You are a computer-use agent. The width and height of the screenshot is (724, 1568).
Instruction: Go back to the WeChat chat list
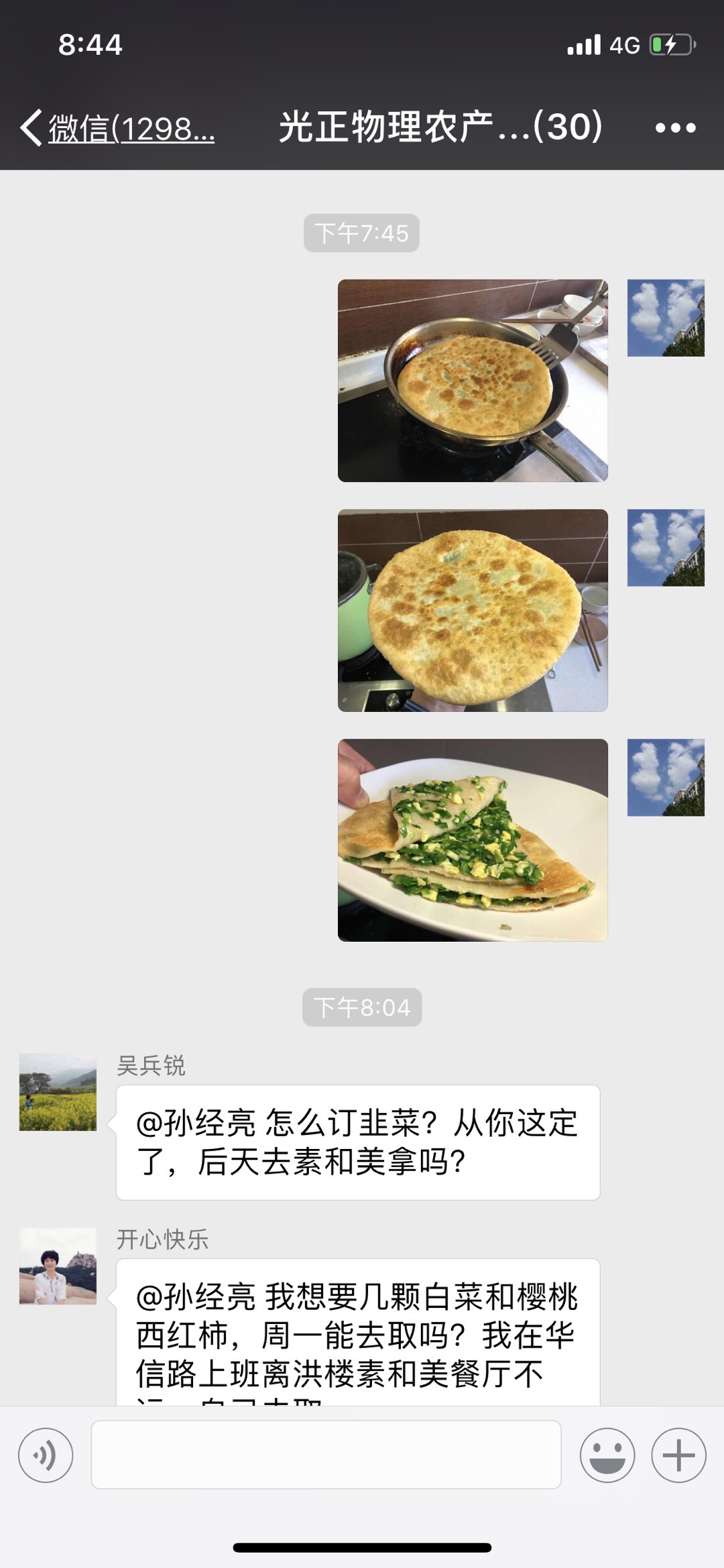pos(117,127)
